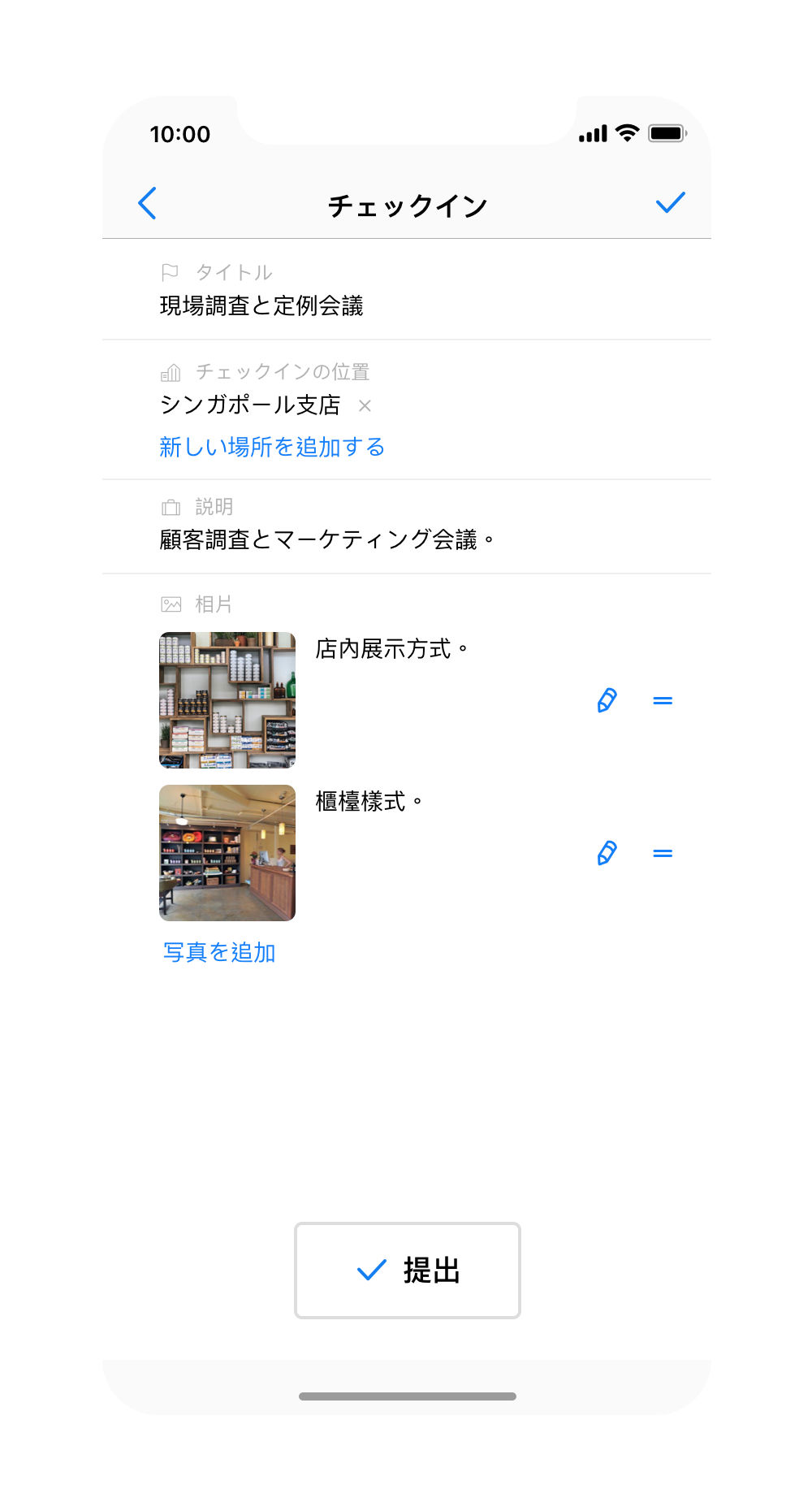Open the 店内展示方式 photo thumbnail

click(227, 699)
